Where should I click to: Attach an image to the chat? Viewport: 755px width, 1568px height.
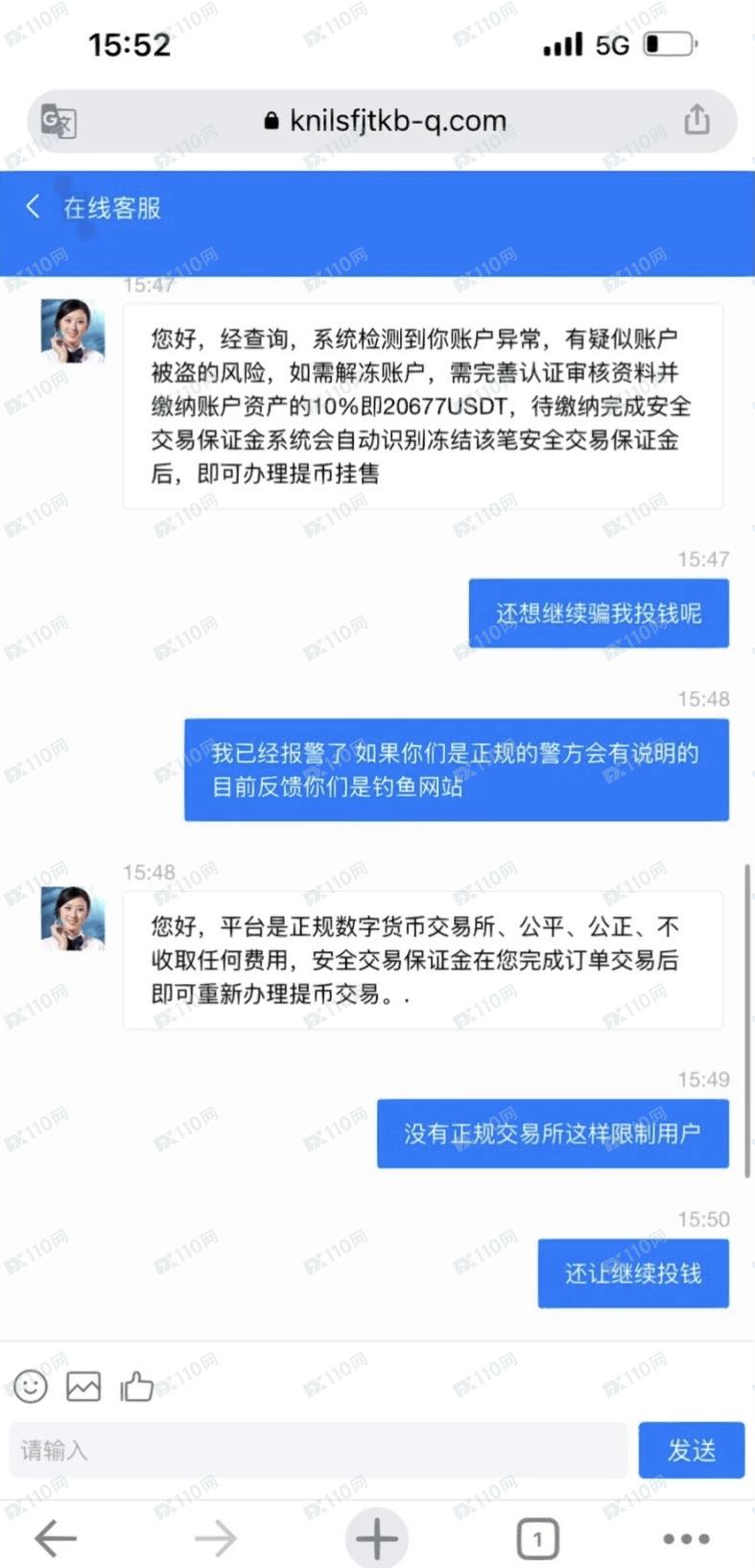83,1386
